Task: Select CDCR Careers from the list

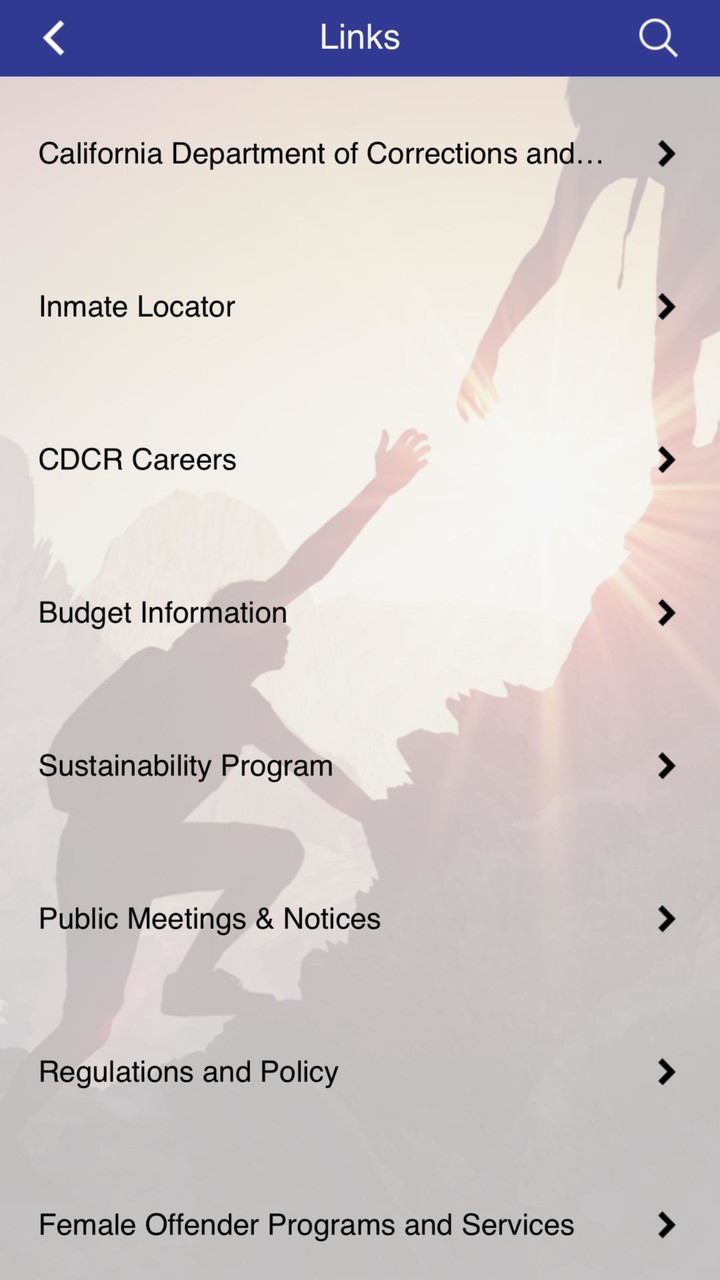Action: coord(137,460)
